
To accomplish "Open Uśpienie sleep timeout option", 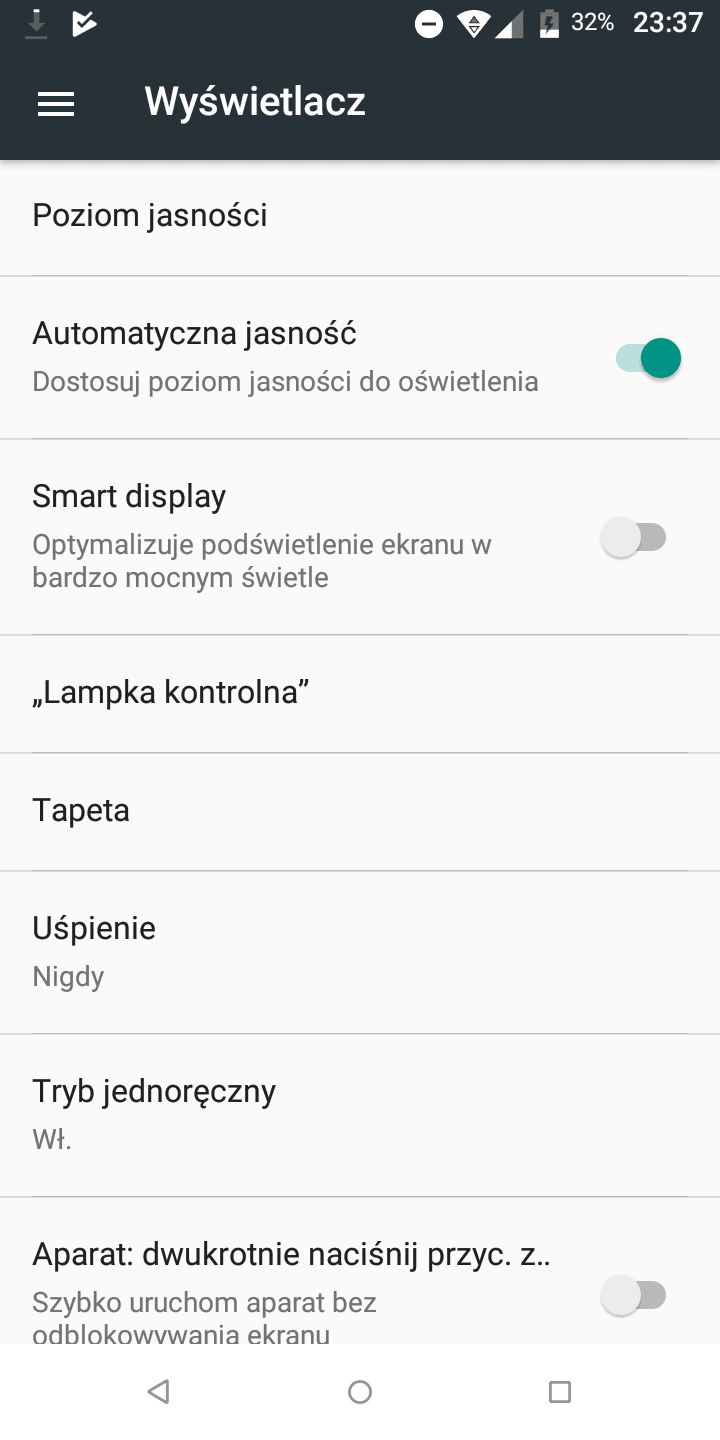I will [360, 952].
